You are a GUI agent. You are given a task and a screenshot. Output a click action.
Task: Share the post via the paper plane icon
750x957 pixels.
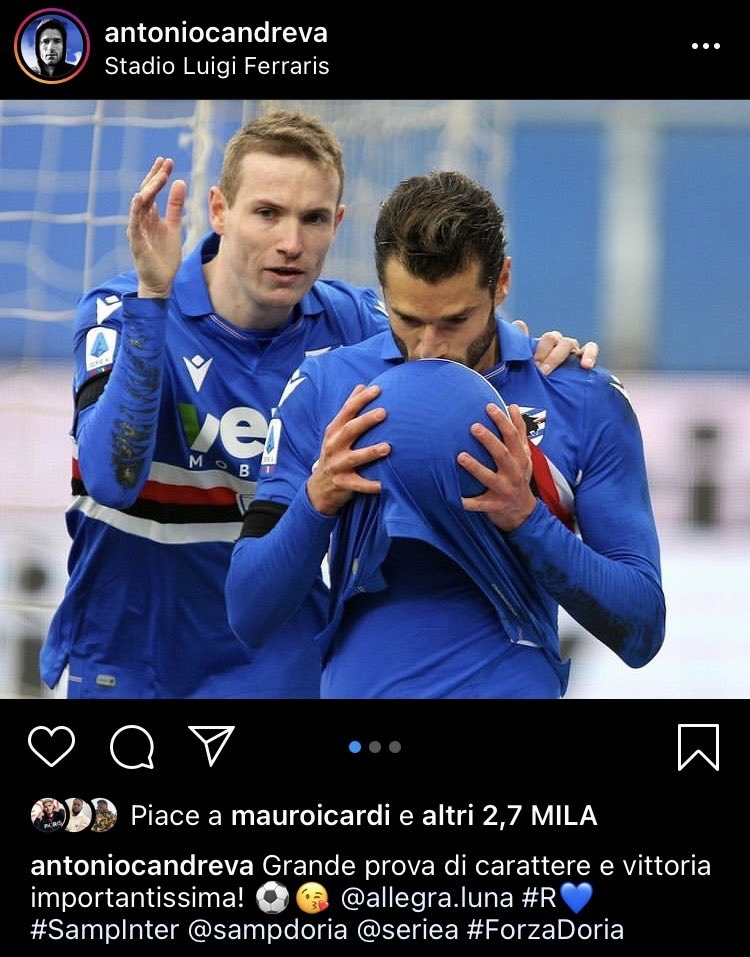click(x=211, y=745)
